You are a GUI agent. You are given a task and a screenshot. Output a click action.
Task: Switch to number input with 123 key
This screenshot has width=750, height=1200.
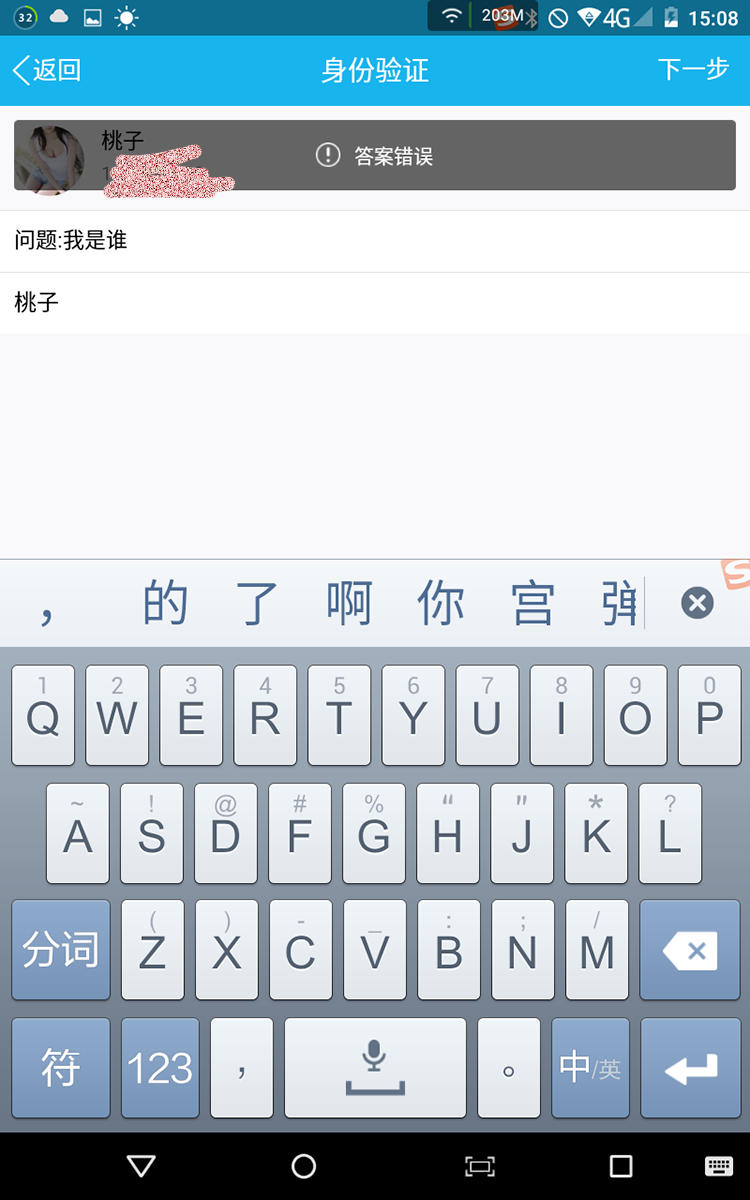[x=158, y=1067]
